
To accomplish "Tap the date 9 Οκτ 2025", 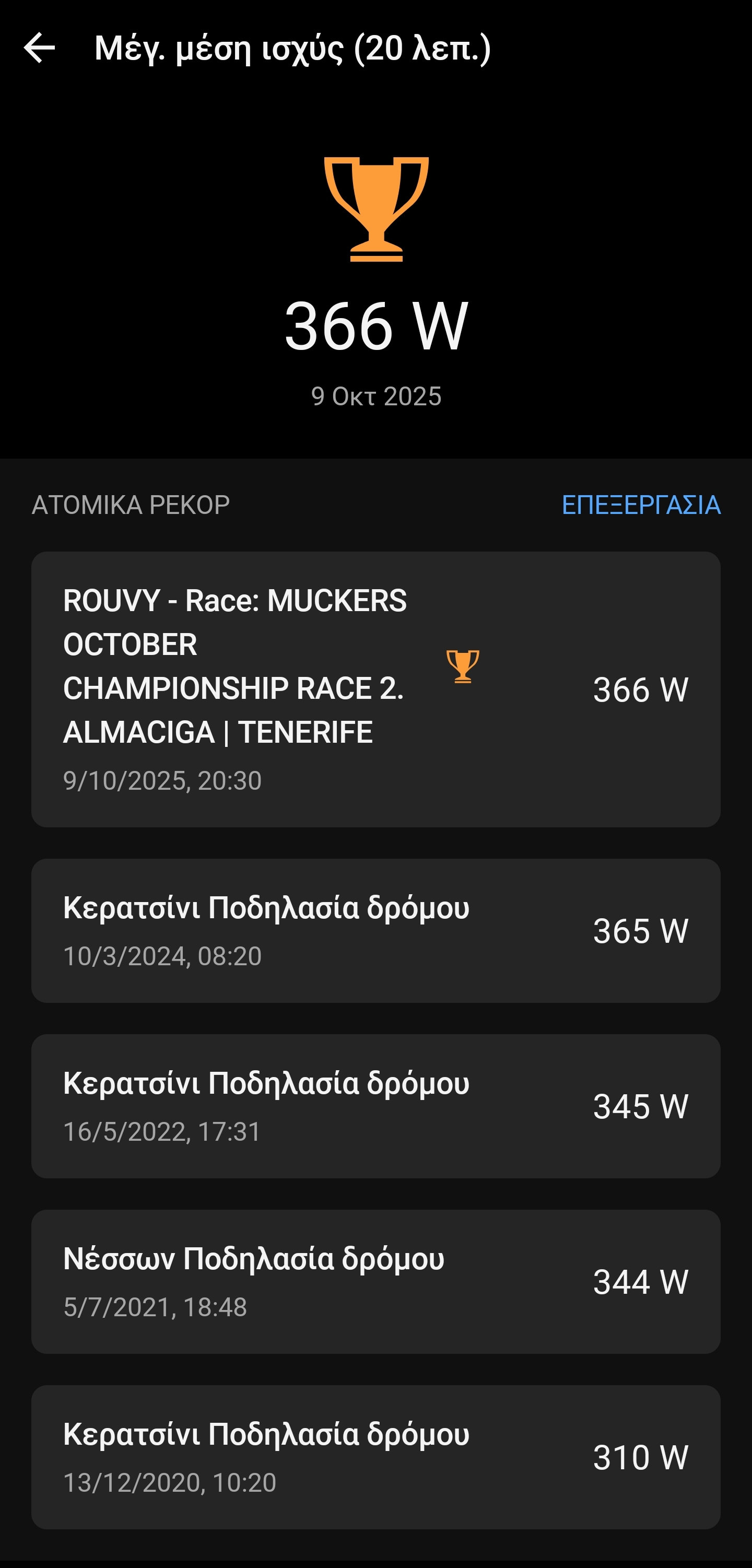I will click(x=376, y=396).
